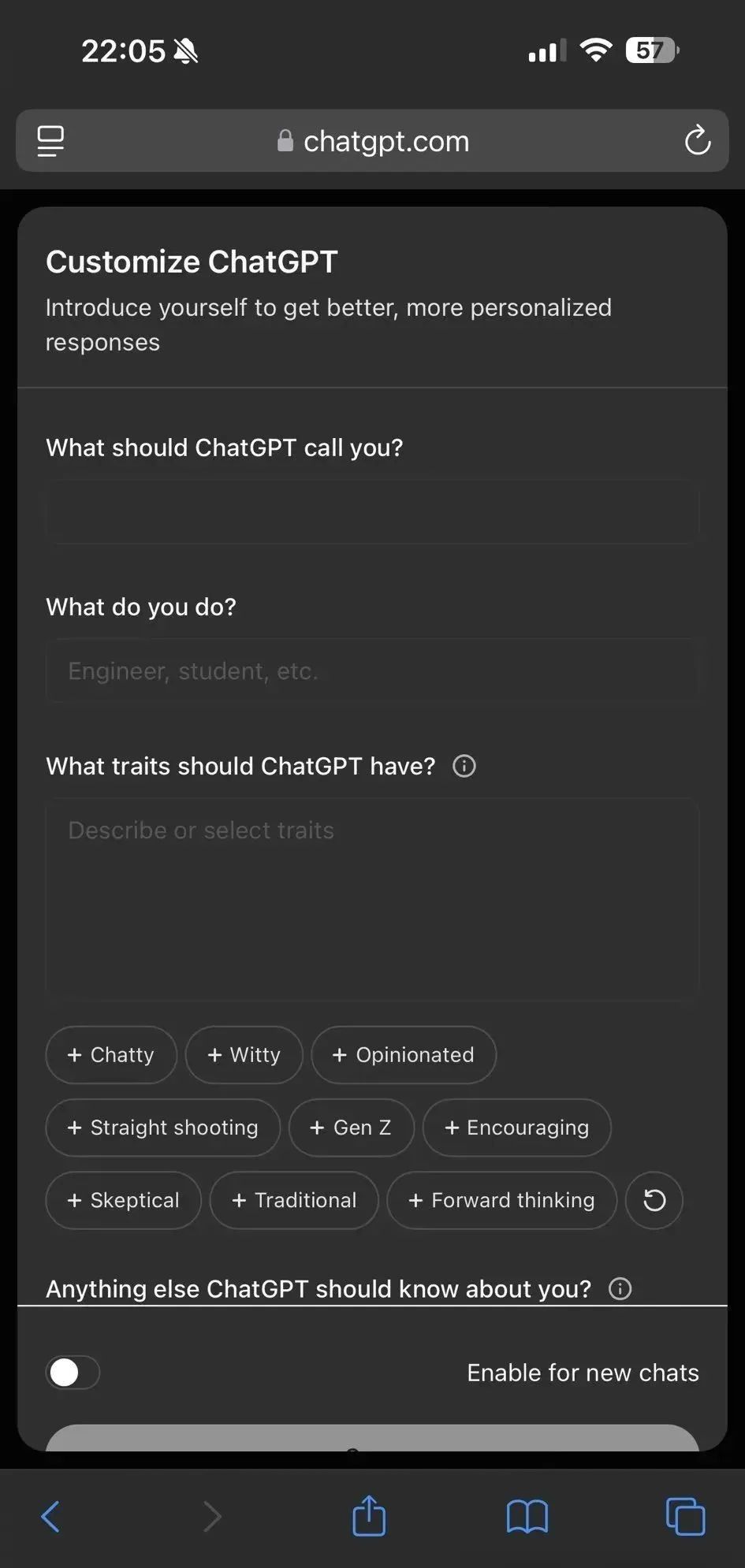Open the Safari share sheet
Image resolution: width=745 pixels, height=1568 pixels.
[369, 1516]
